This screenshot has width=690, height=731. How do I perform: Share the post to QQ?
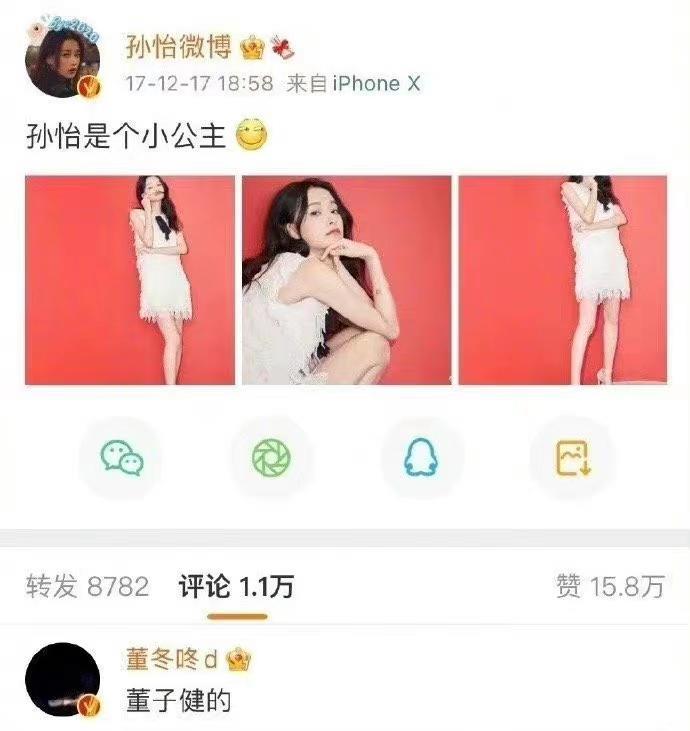tap(422, 459)
